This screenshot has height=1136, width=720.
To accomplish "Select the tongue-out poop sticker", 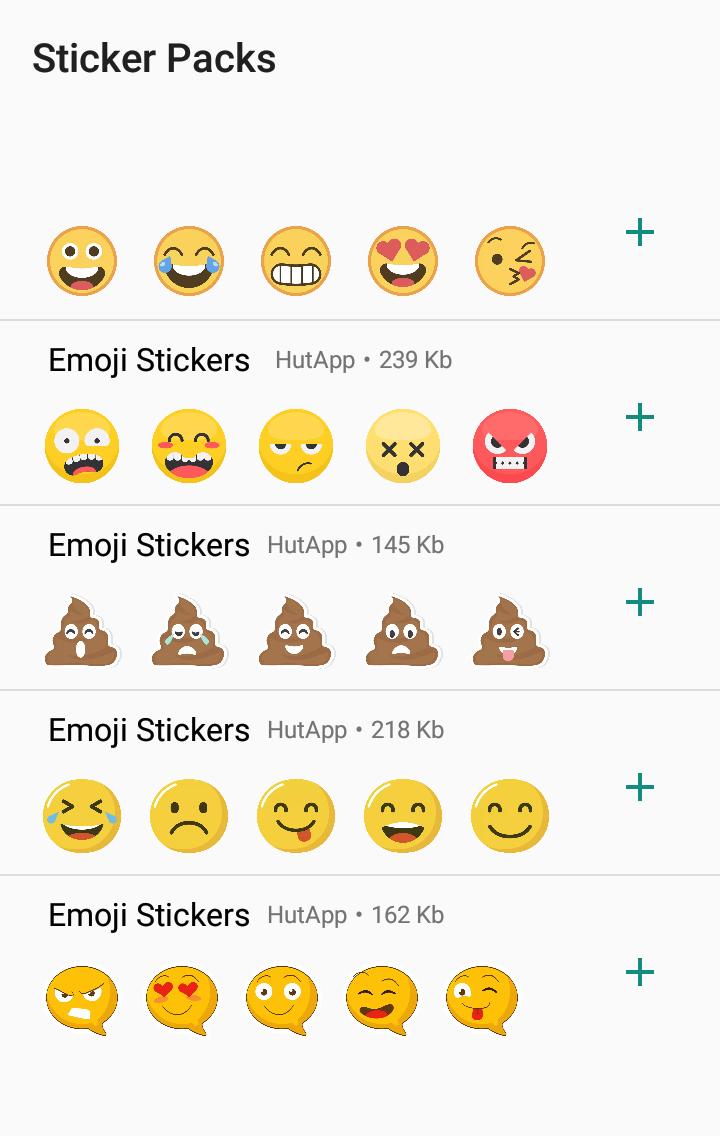I will [510, 630].
